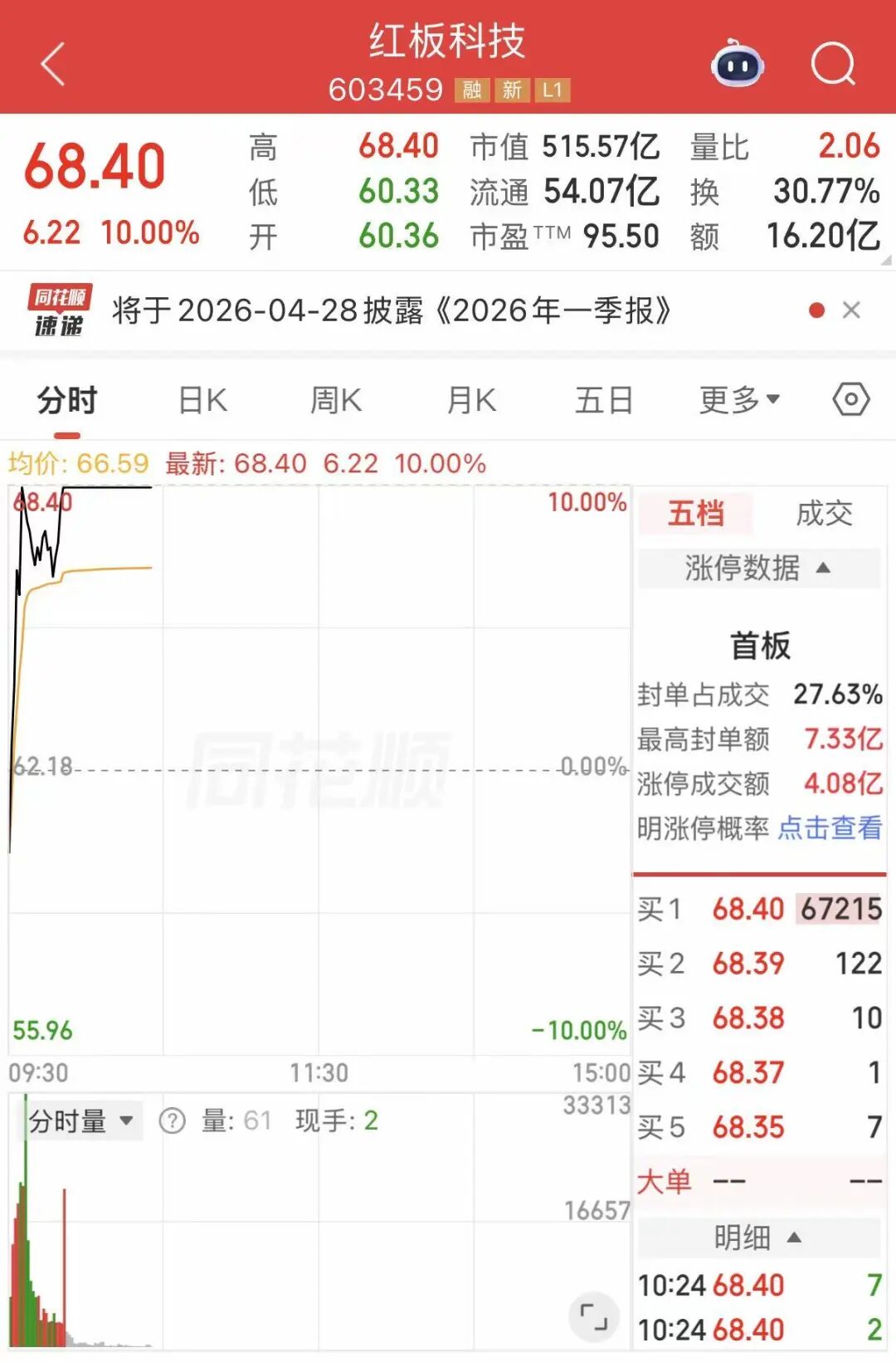Screen dimensions: 896x1362
Task: Click the question mark icon beside 分时量
Action: [173, 1120]
